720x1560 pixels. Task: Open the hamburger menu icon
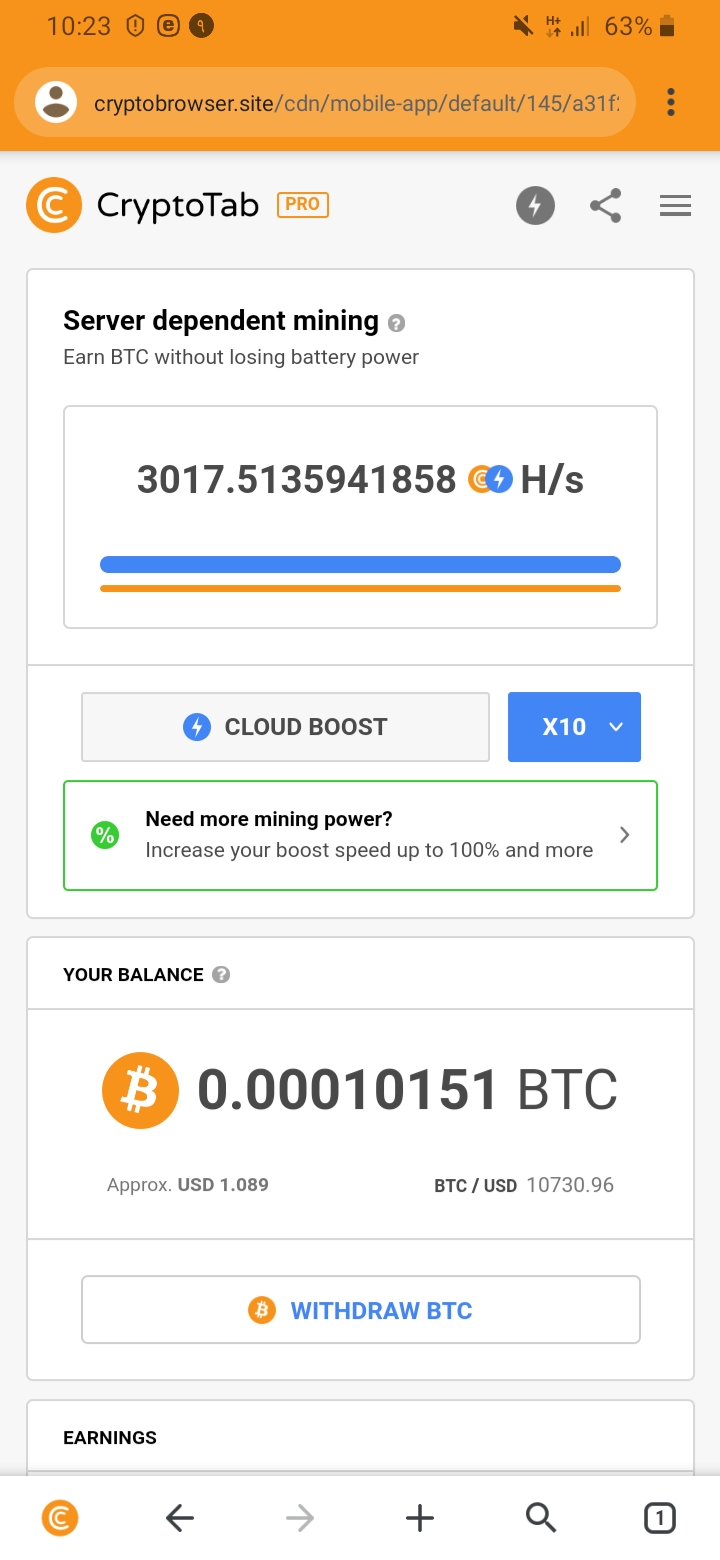click(x=675, y=205)
